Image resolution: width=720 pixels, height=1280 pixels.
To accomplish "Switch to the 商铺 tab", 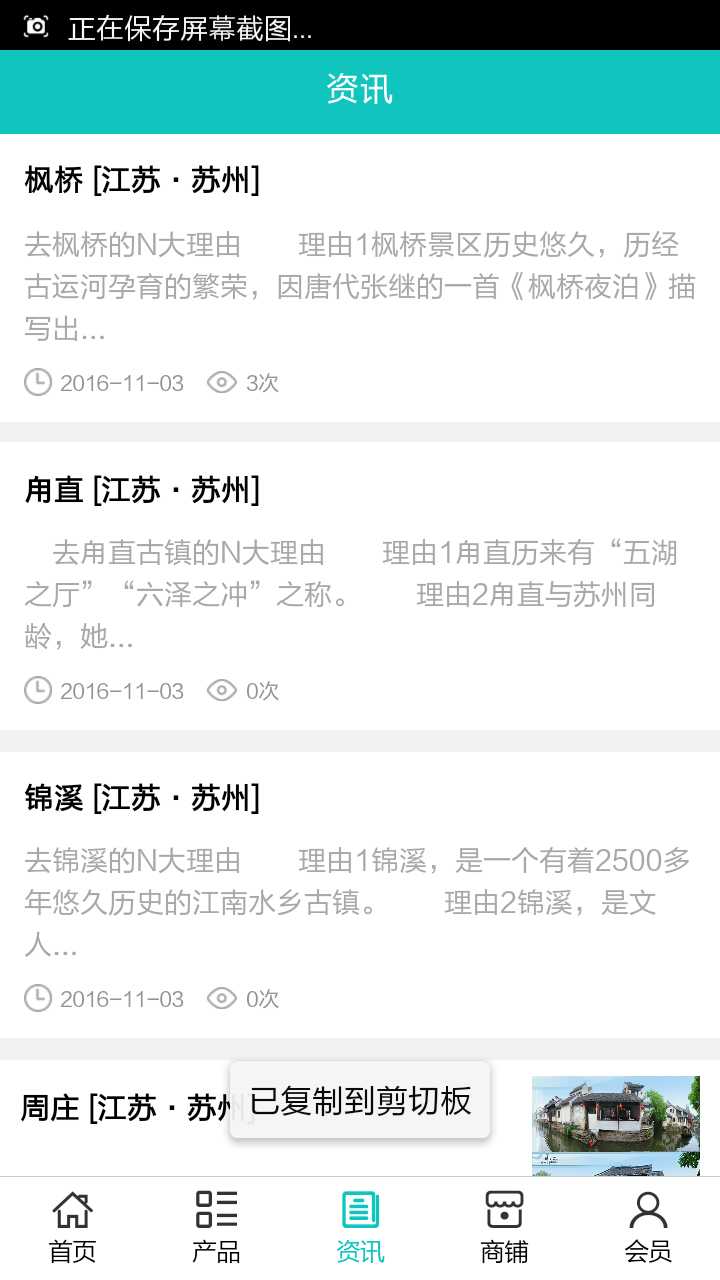I will click(504, 1227).
